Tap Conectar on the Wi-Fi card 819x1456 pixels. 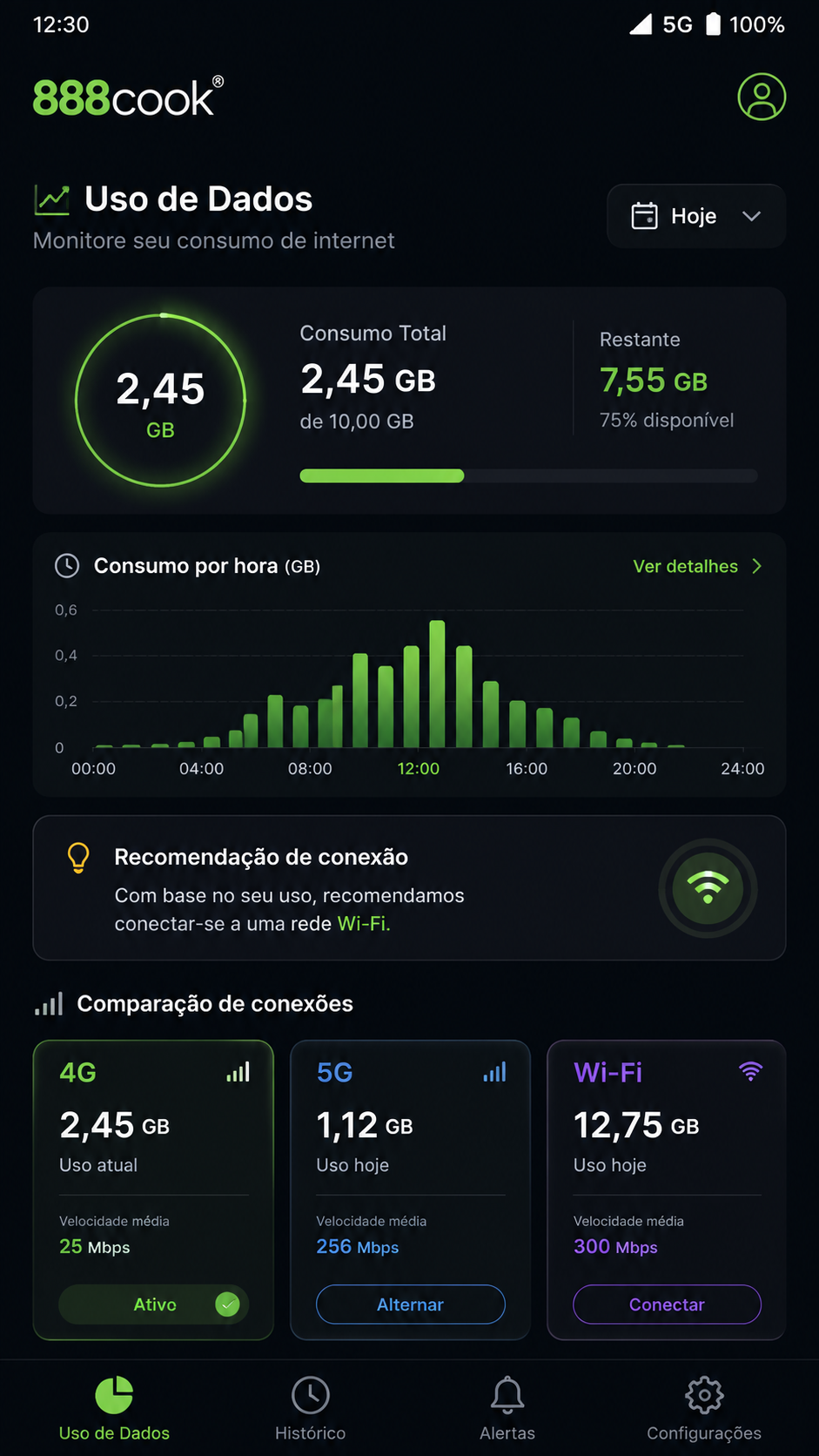pyautogui.click(x=667, y=1304)
